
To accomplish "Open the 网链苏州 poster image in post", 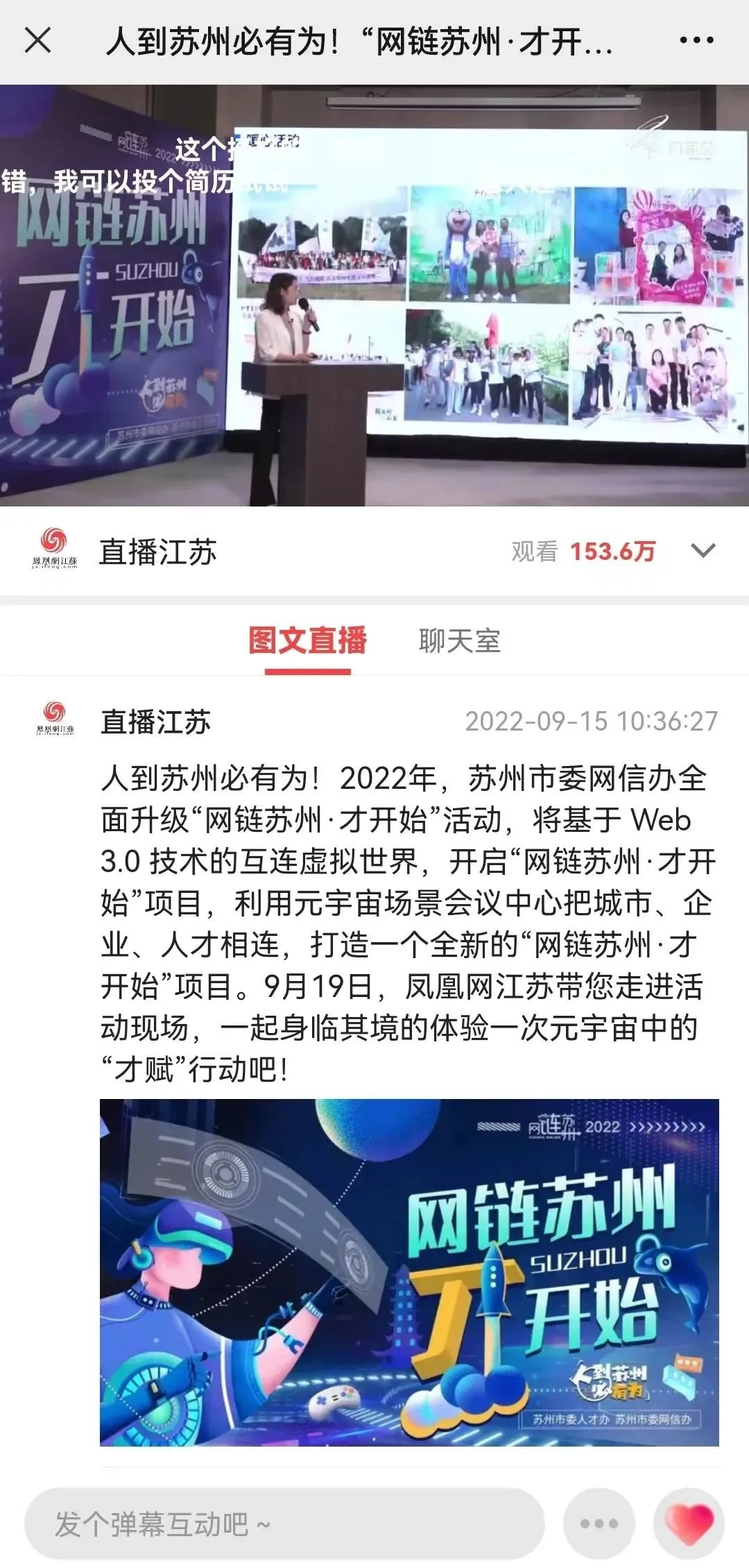I will [x=409, y=1272].
